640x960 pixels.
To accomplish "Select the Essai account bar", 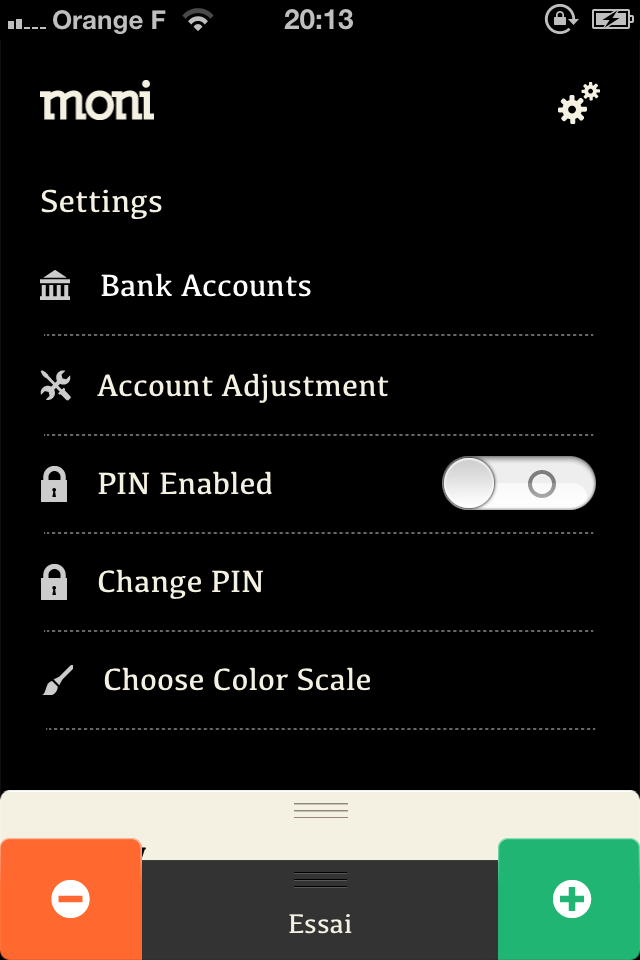I will coord(320,922).
